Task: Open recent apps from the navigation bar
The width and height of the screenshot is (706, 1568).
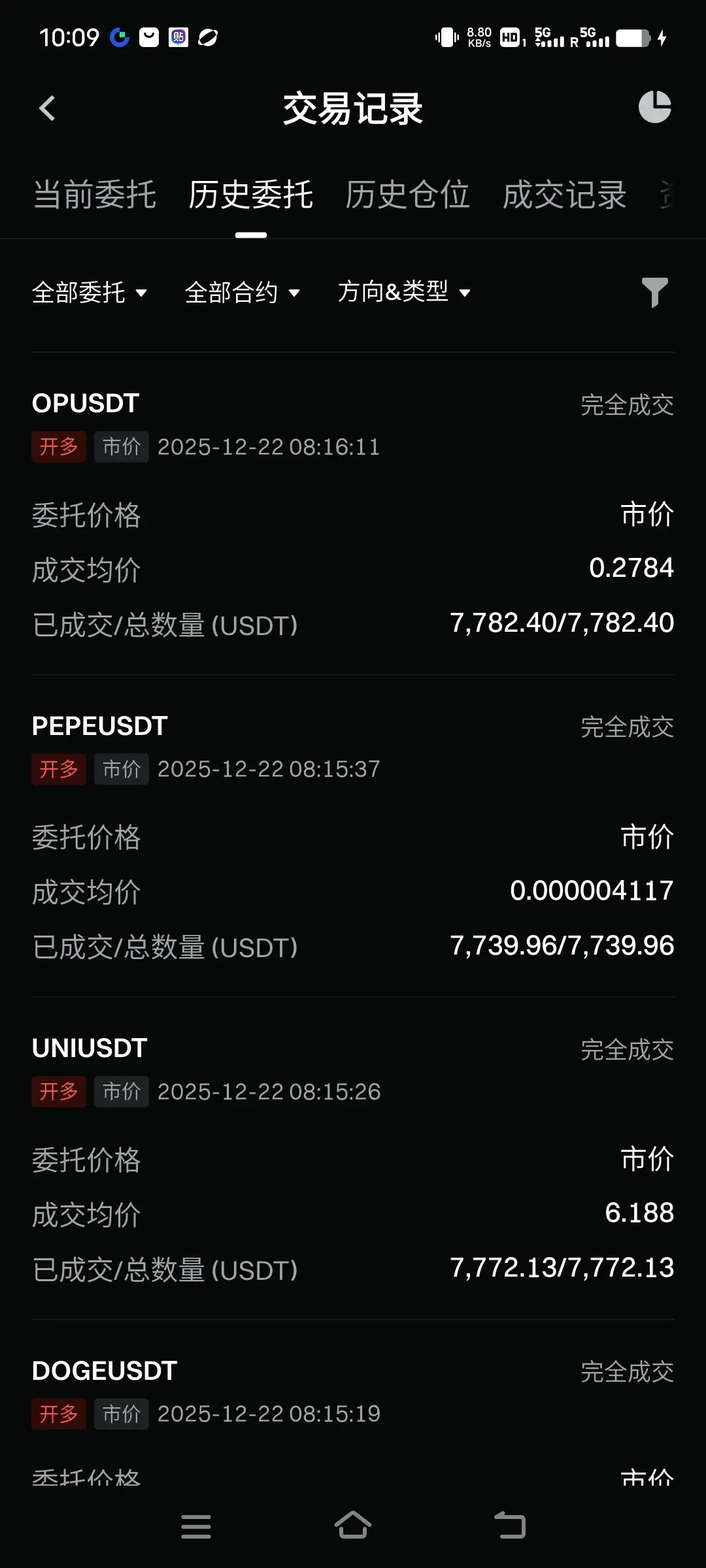Action: pos(196,1526)
